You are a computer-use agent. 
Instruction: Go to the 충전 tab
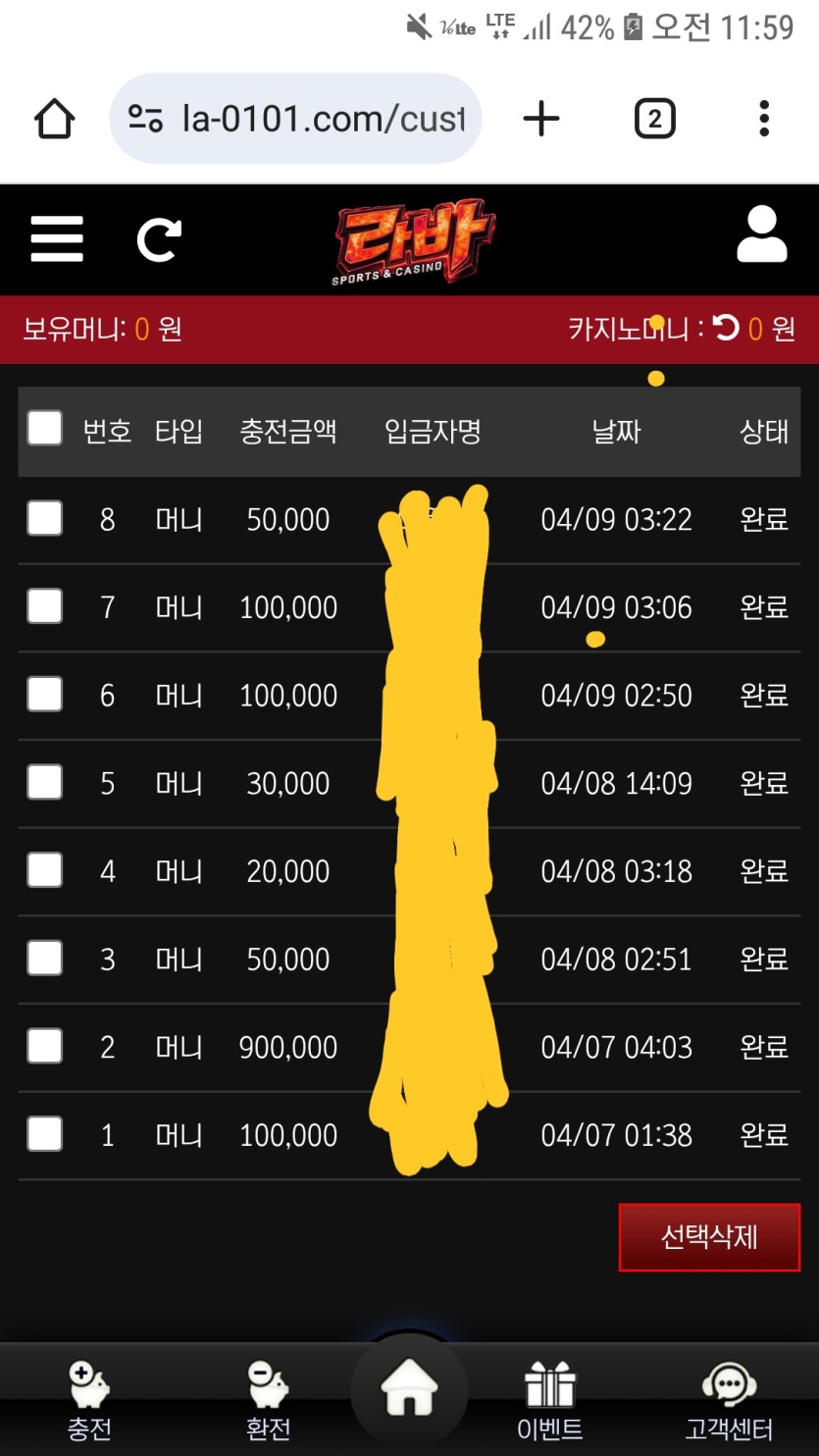[89, 1400]
